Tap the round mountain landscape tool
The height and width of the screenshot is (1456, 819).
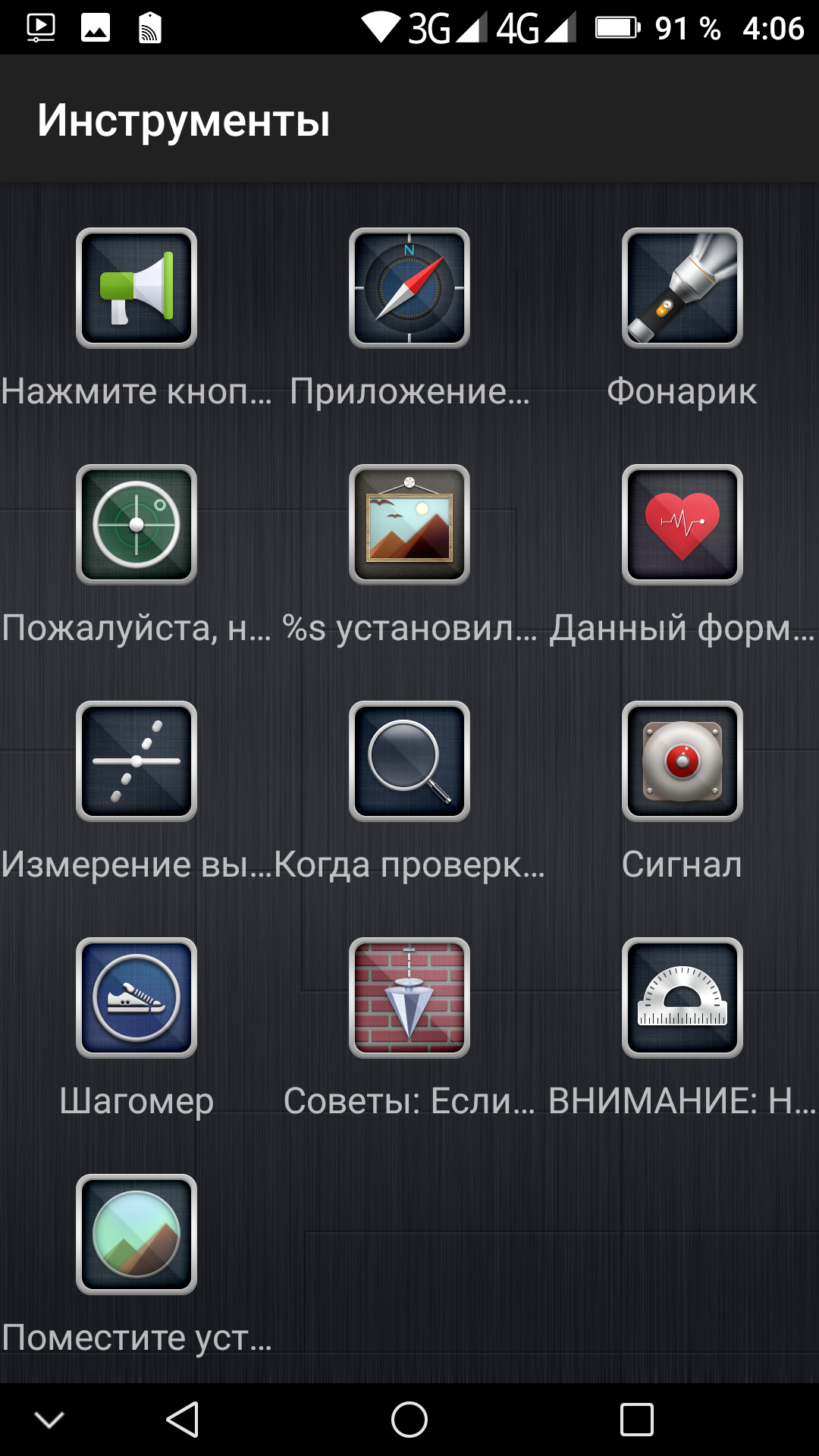(136, 1235)
